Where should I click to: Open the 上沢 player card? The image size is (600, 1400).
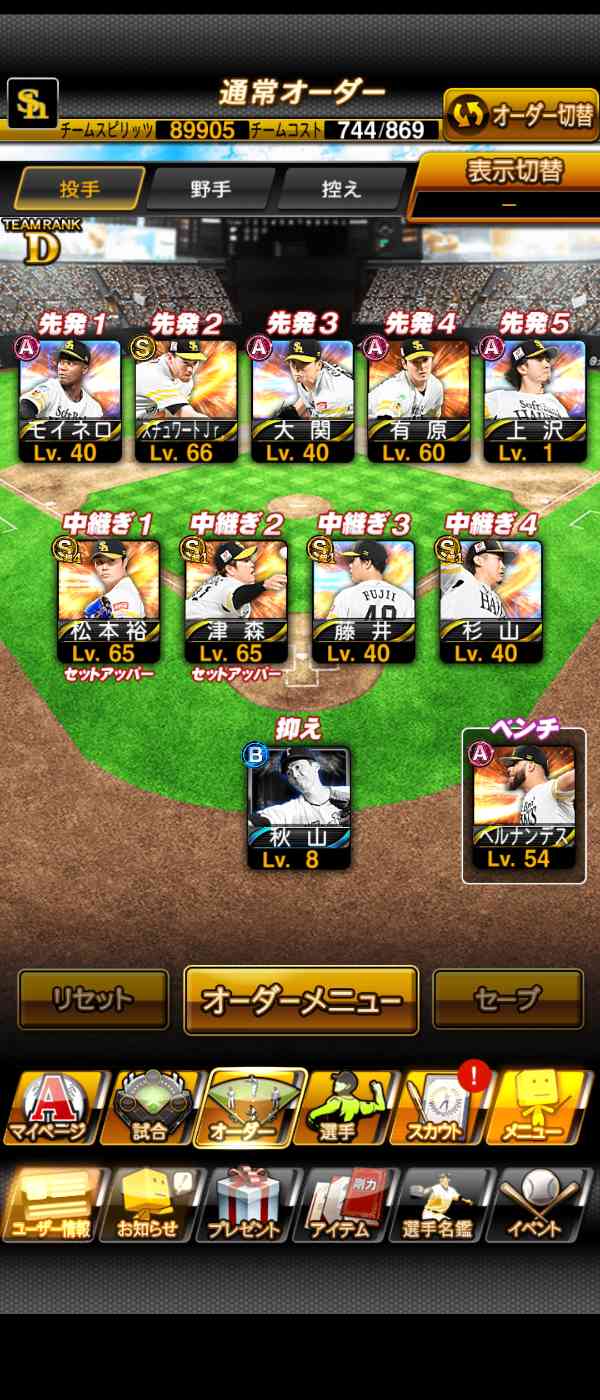coord(534,400)
